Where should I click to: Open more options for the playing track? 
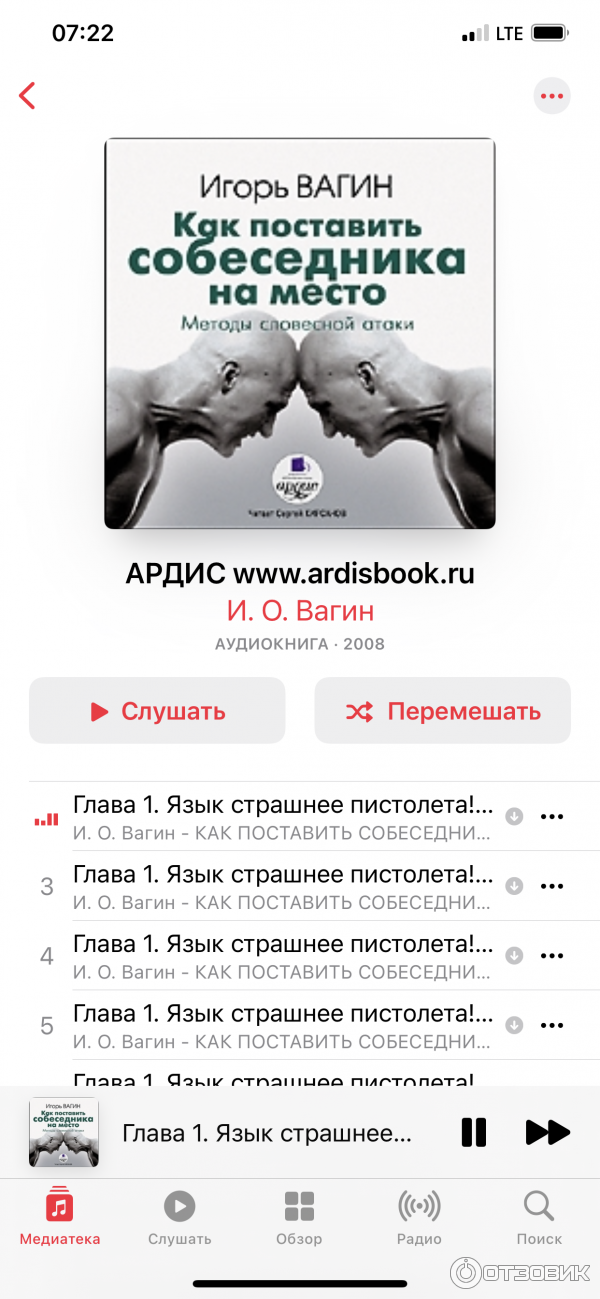[x=552, y=816]
